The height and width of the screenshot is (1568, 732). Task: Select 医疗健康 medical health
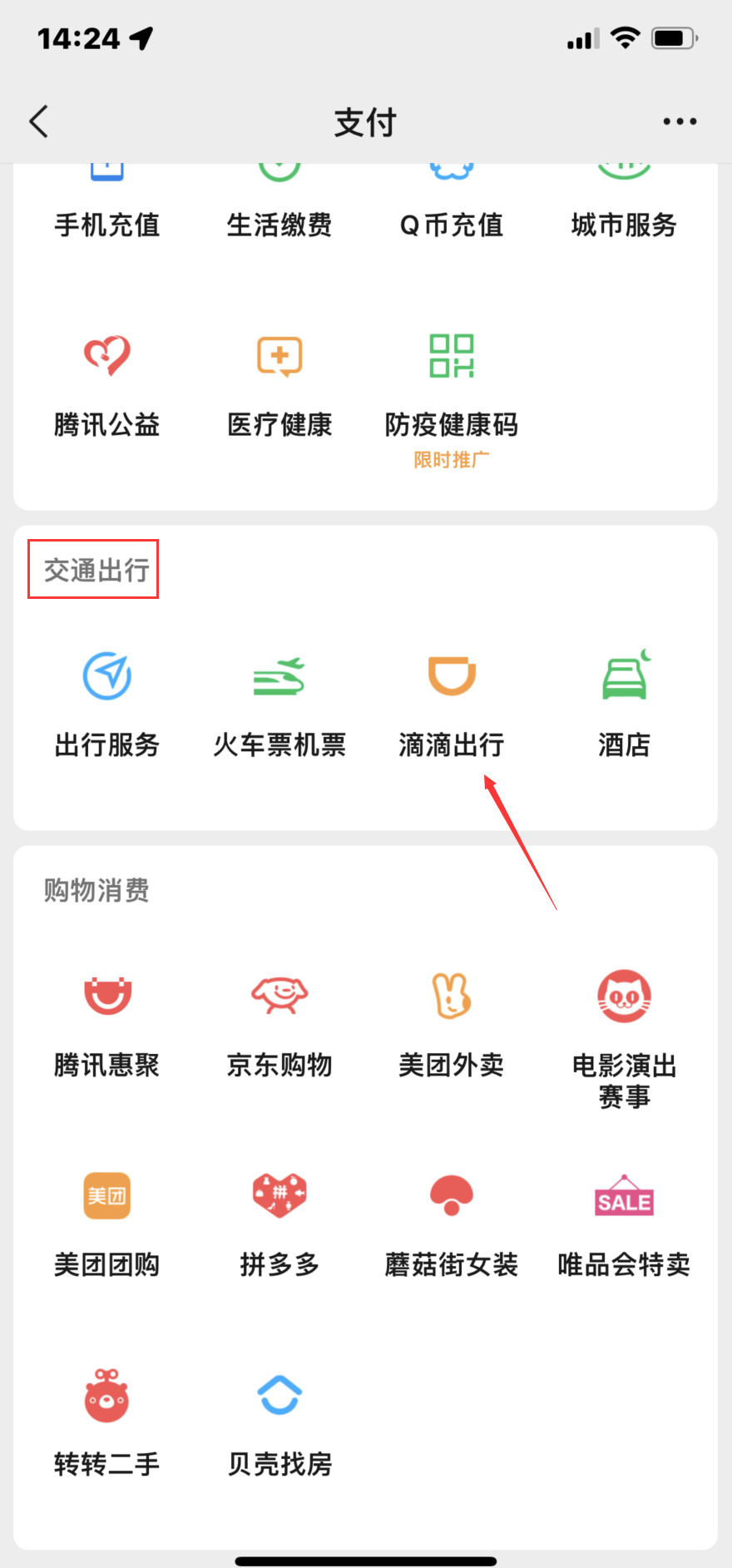279,384
